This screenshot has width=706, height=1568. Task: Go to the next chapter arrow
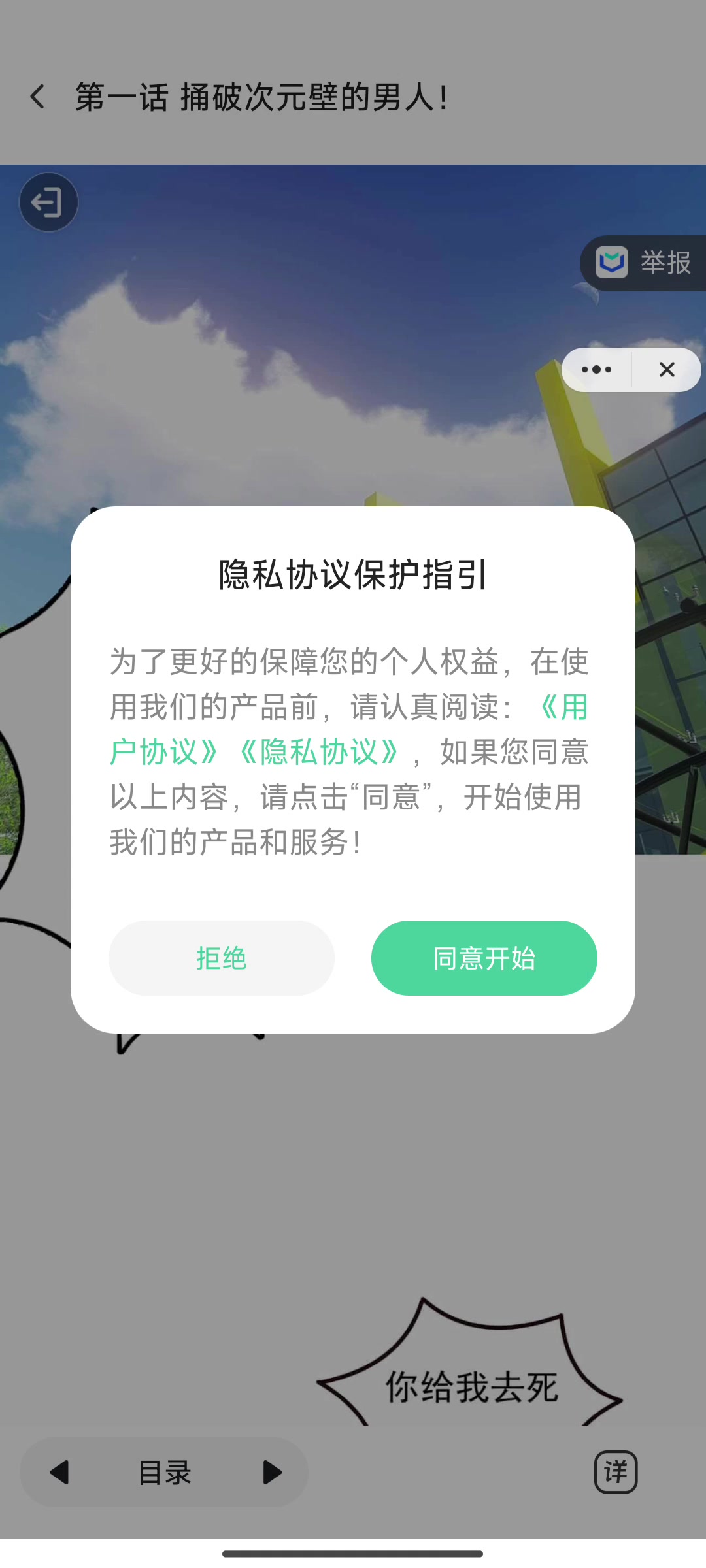tap(272, 1472)
